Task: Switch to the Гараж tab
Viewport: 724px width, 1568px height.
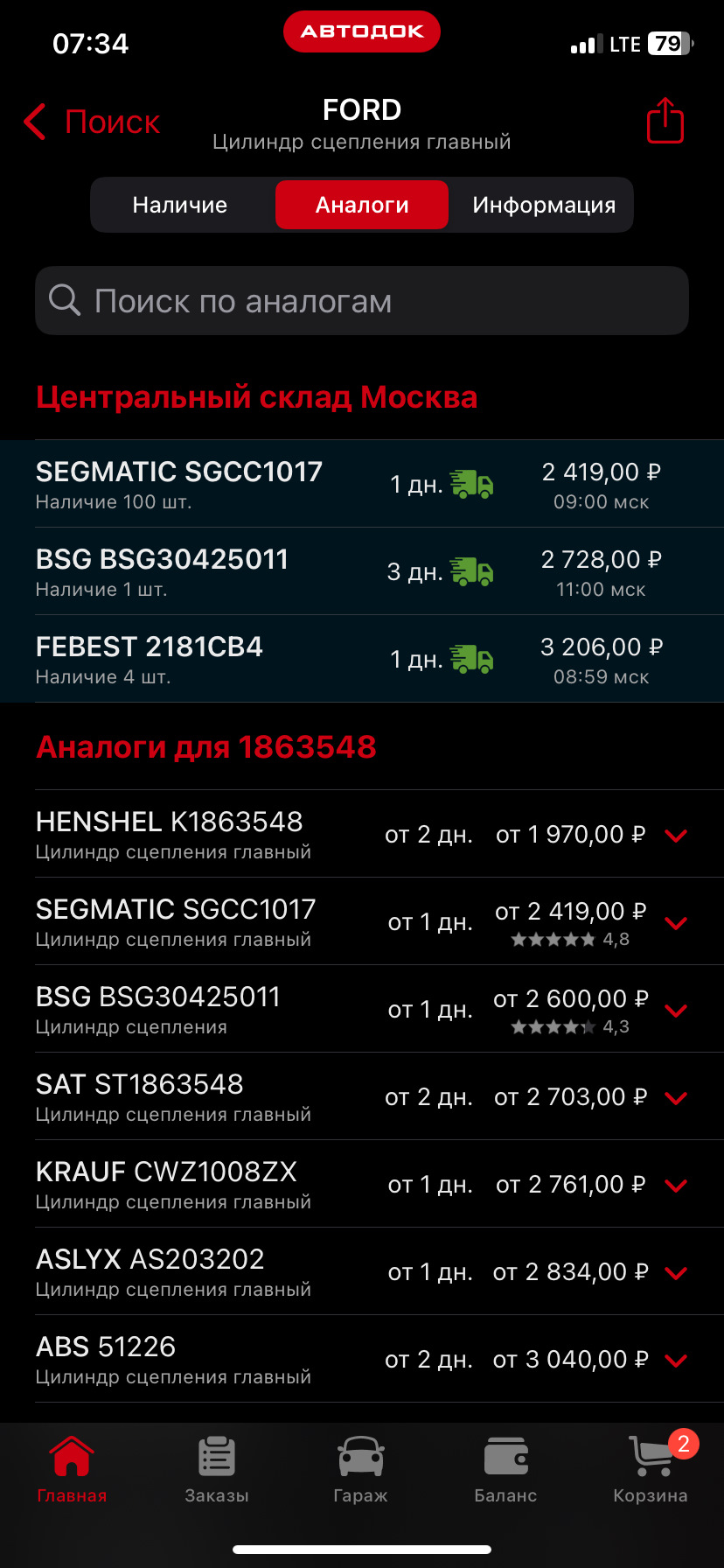Action: click(x=361, y=1470)
